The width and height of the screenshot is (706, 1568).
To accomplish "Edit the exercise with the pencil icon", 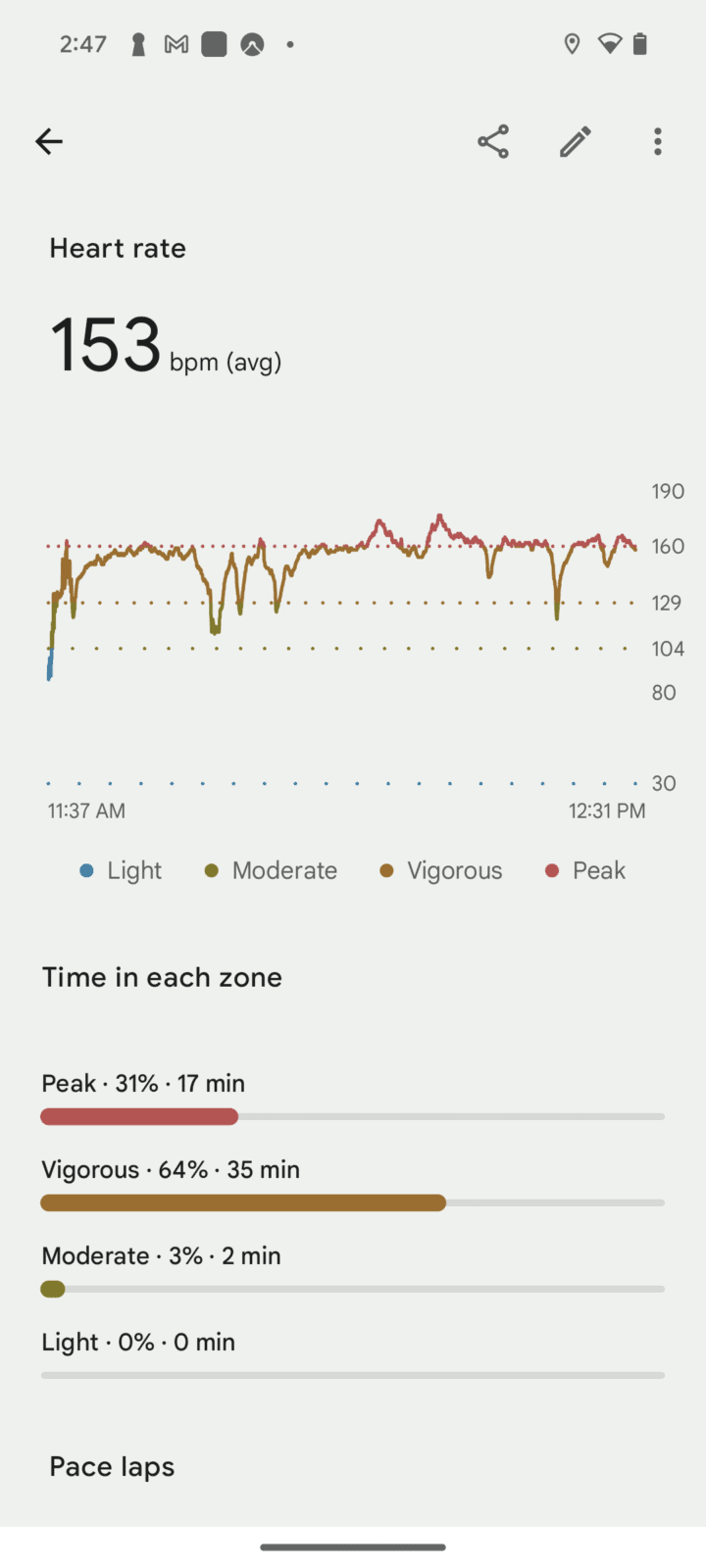I will click(576, 142).
